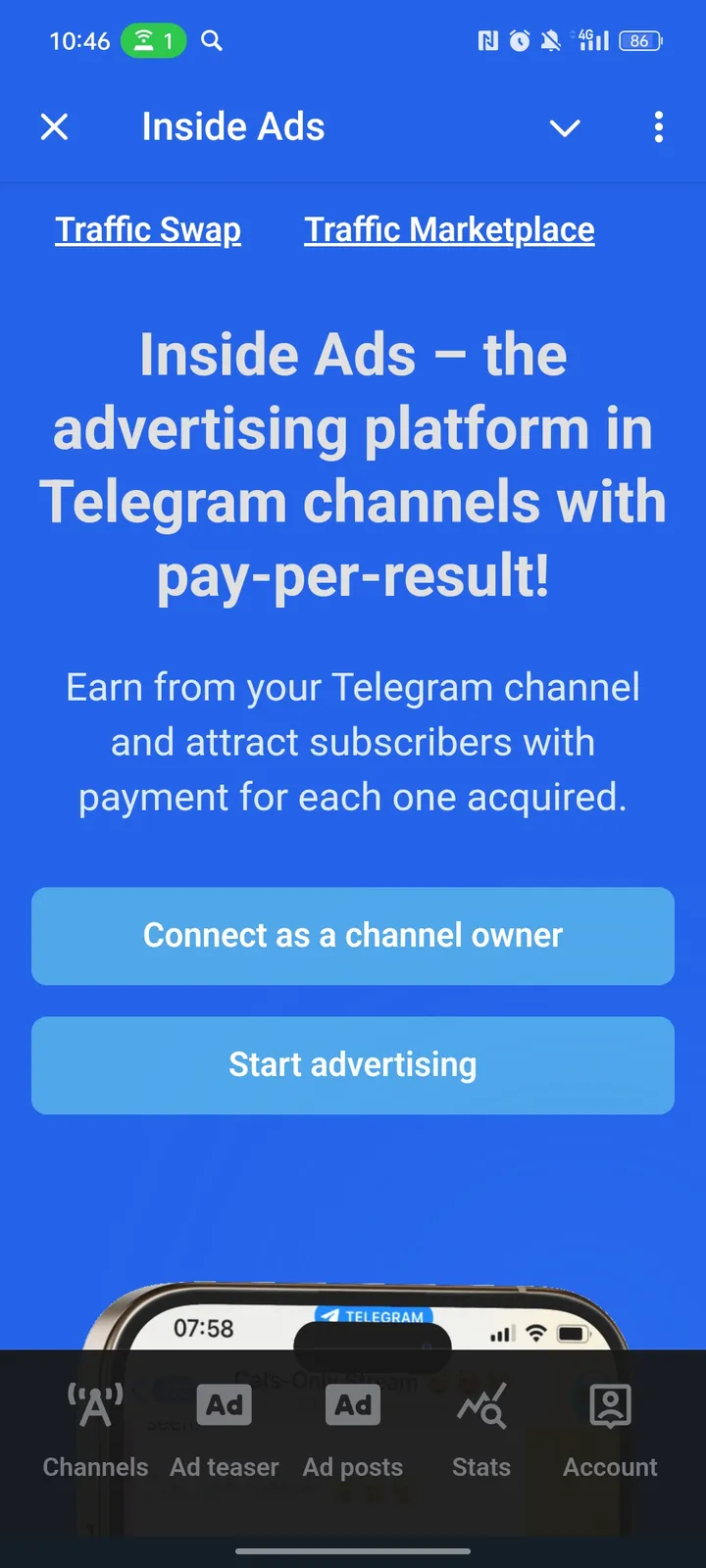
Task: Open the three-dot overflow menu
Action: (x=658, y=126)
